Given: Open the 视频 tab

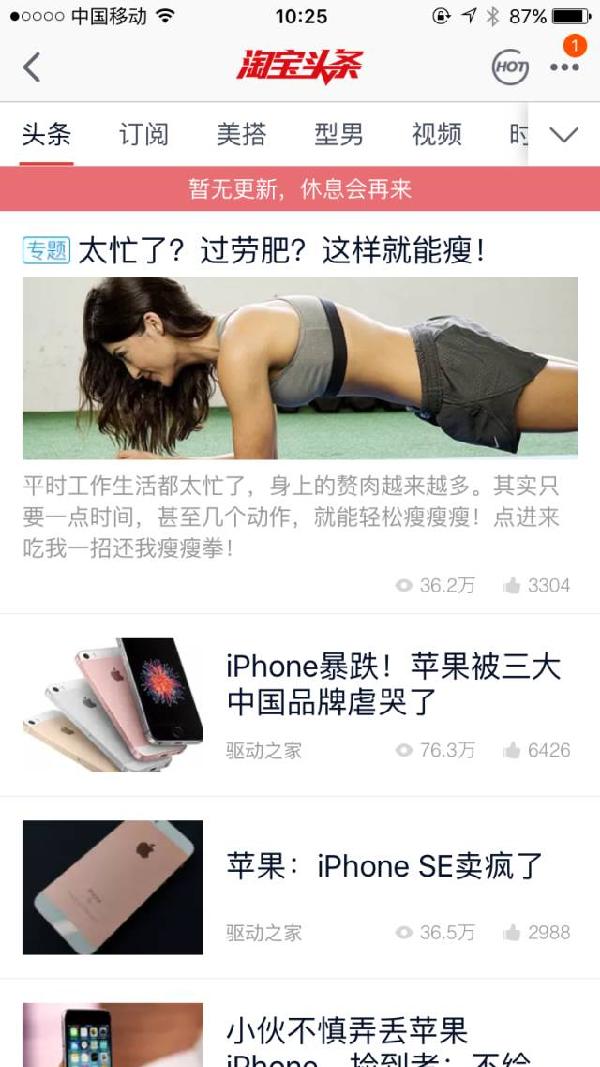Looking at the screenshot, I should click(437, 134).
